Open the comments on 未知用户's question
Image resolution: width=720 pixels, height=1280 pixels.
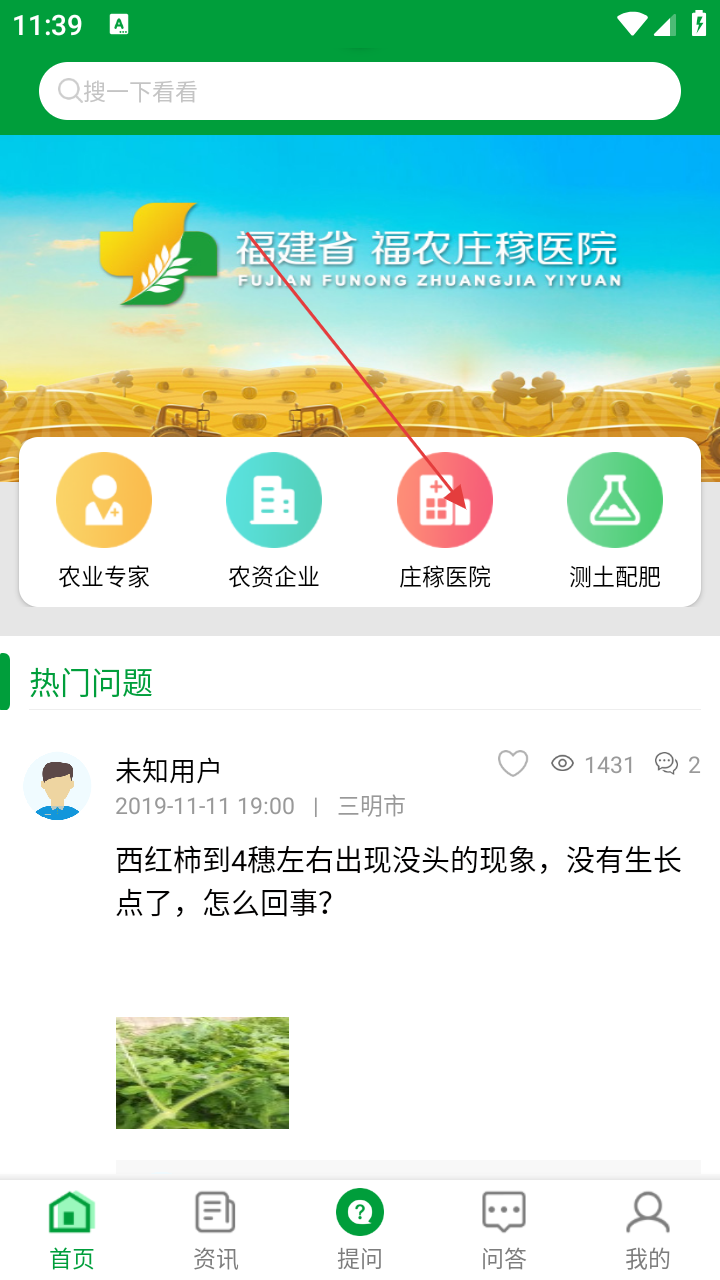click(676, 764)
